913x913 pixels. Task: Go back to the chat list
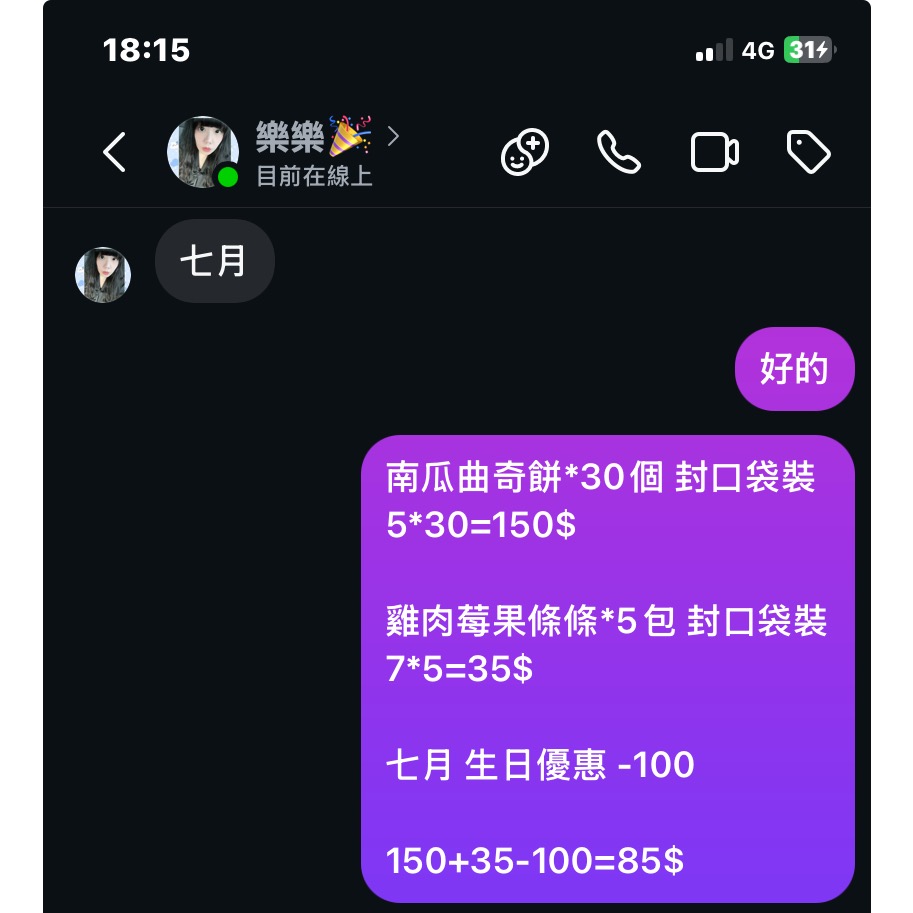click(x=115, y=153)
